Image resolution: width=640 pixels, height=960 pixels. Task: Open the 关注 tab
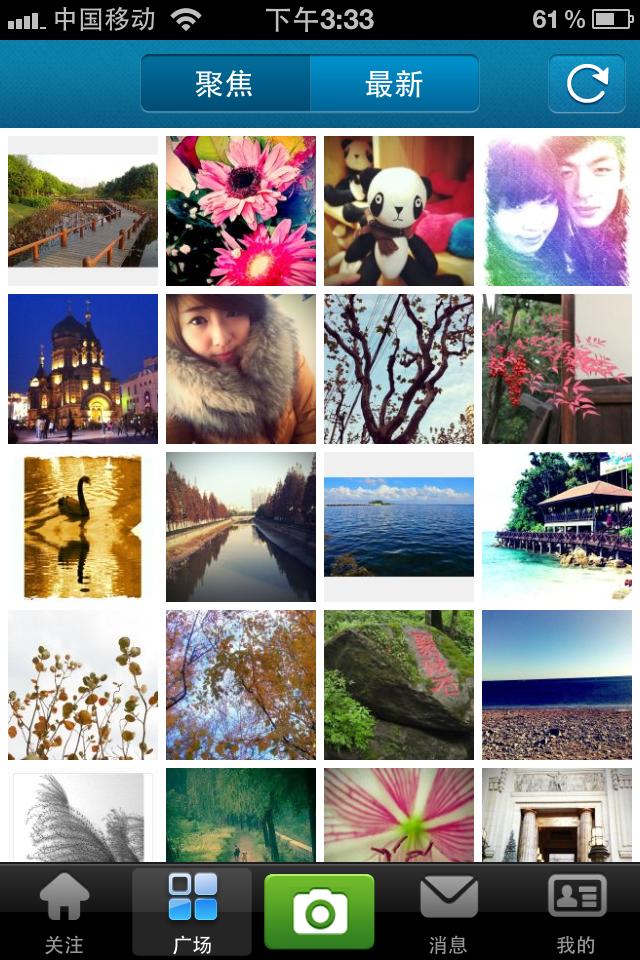pos(64,910)
